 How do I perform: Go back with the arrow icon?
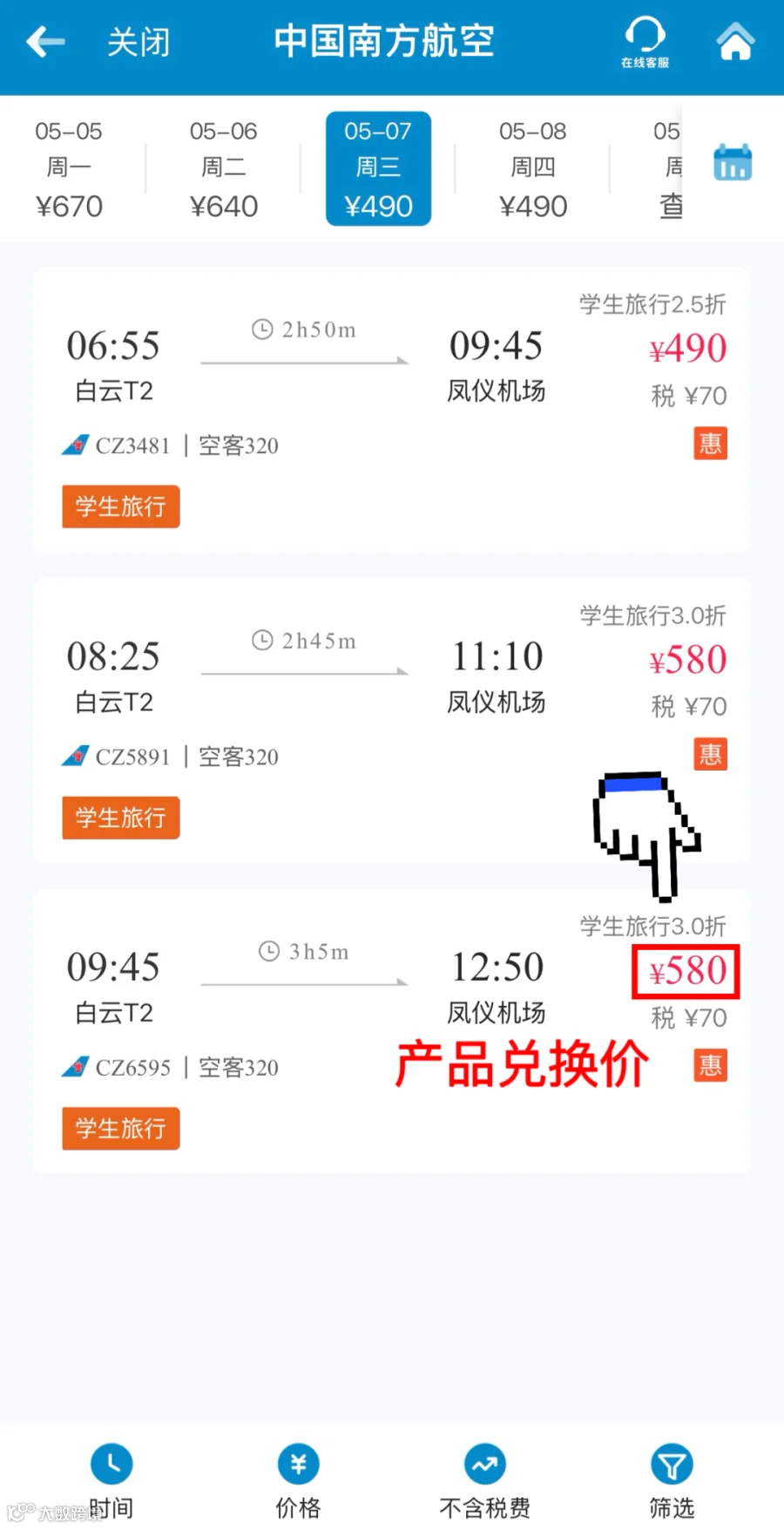pyautogui.click(x=46, y=41)
